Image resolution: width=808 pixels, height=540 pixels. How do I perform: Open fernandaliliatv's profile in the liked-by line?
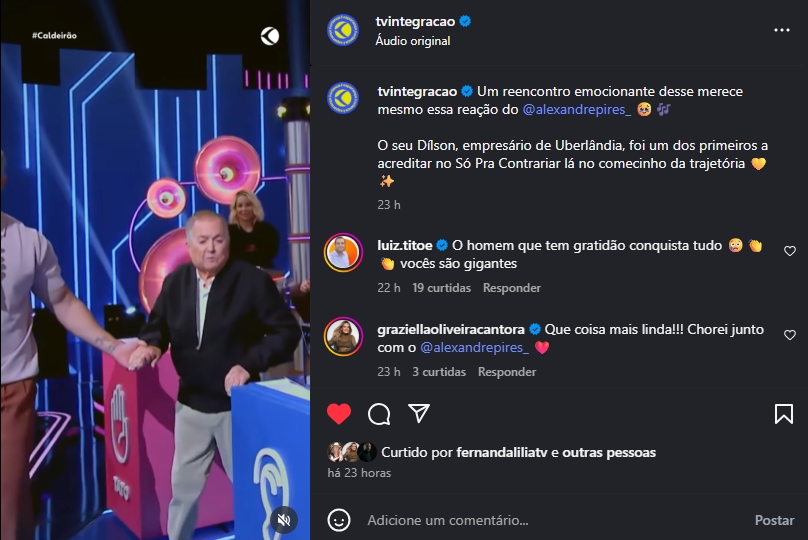pyautogui.click(x=504, y=452)
